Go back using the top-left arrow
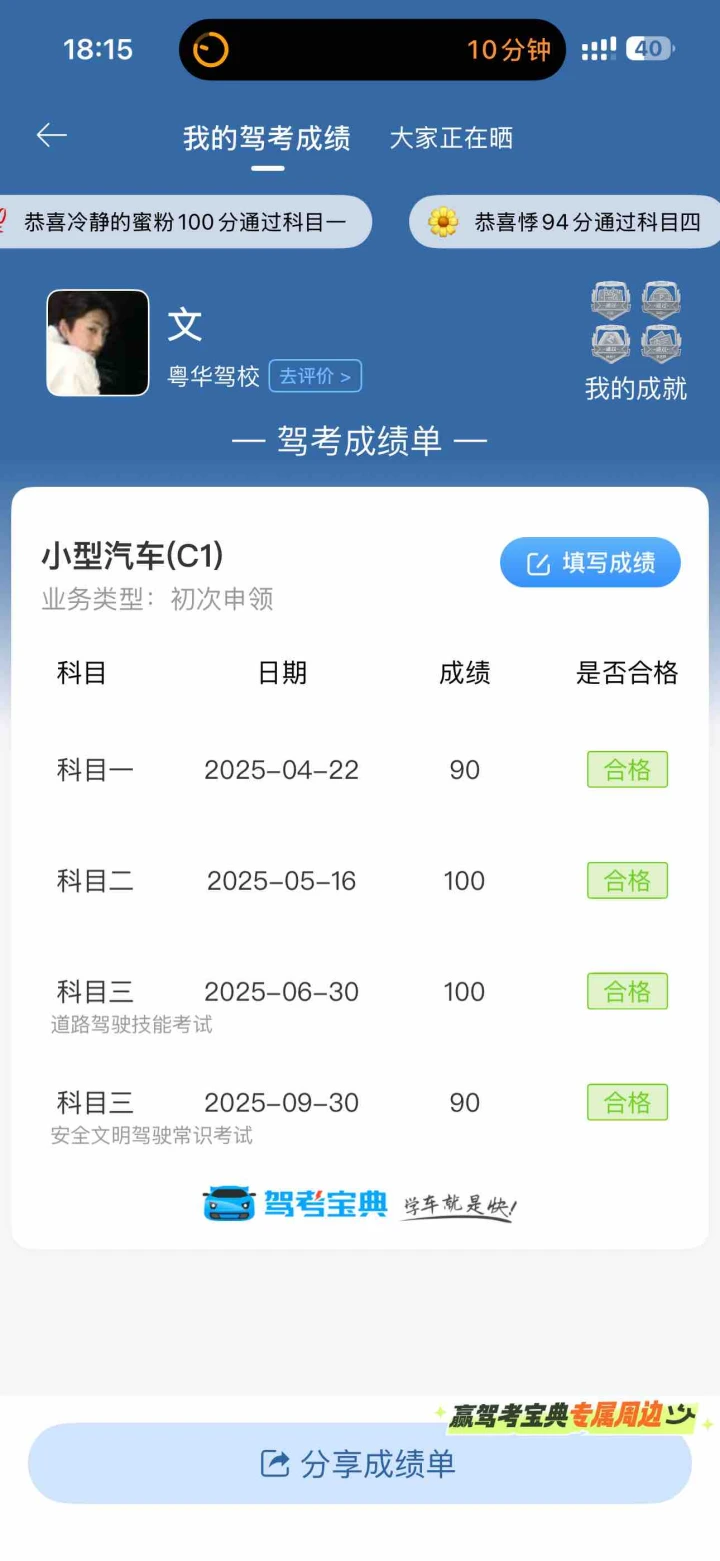The height and width of the screenshot is (1561, 720). 51,136
